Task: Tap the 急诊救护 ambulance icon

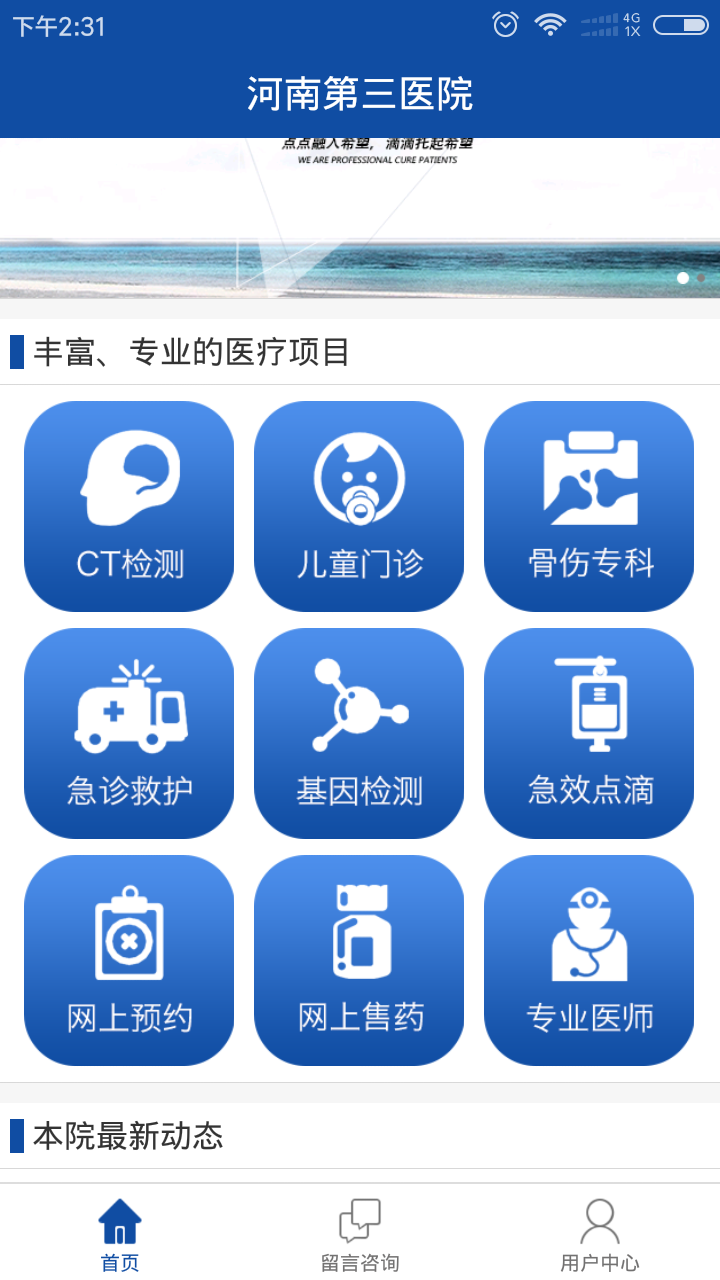Action: [129, 733]
